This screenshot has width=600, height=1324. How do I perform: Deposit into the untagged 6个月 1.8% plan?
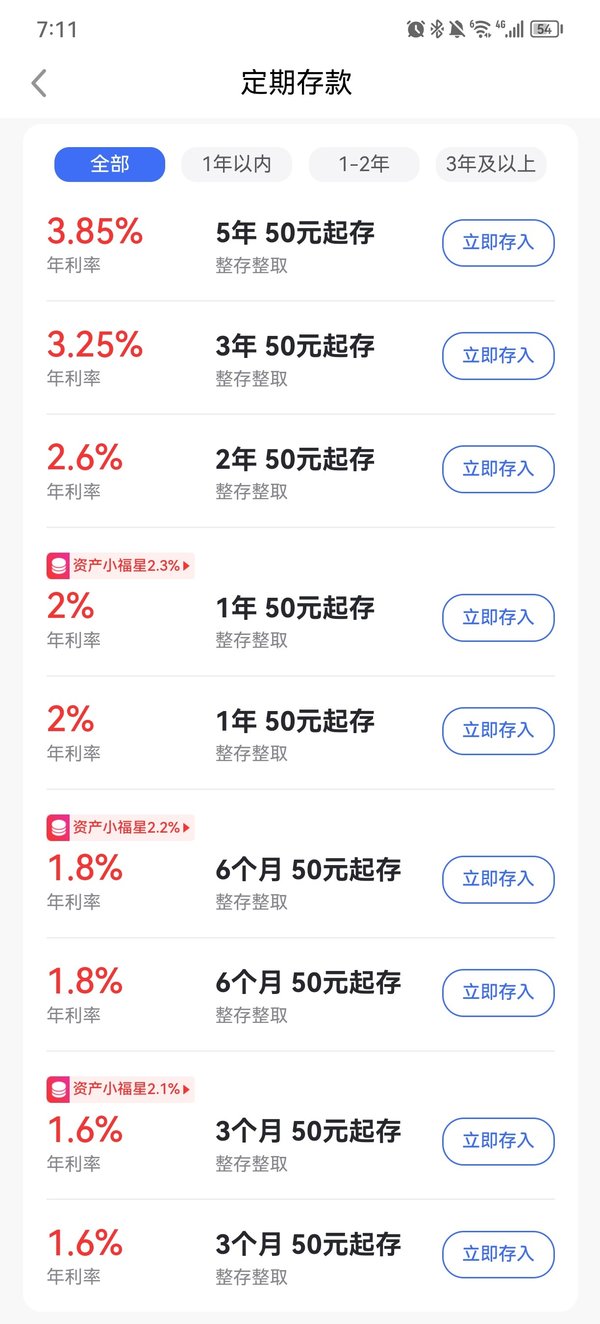tap(498, 993)
